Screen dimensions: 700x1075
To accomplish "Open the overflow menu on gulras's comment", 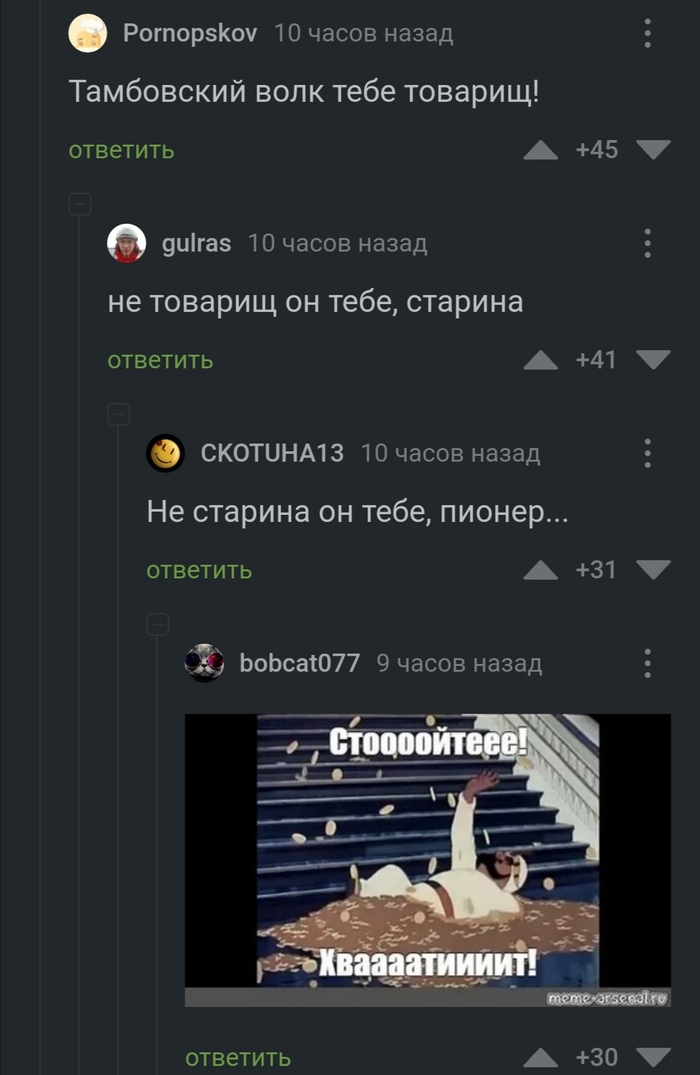I will [x=648, y=243].
